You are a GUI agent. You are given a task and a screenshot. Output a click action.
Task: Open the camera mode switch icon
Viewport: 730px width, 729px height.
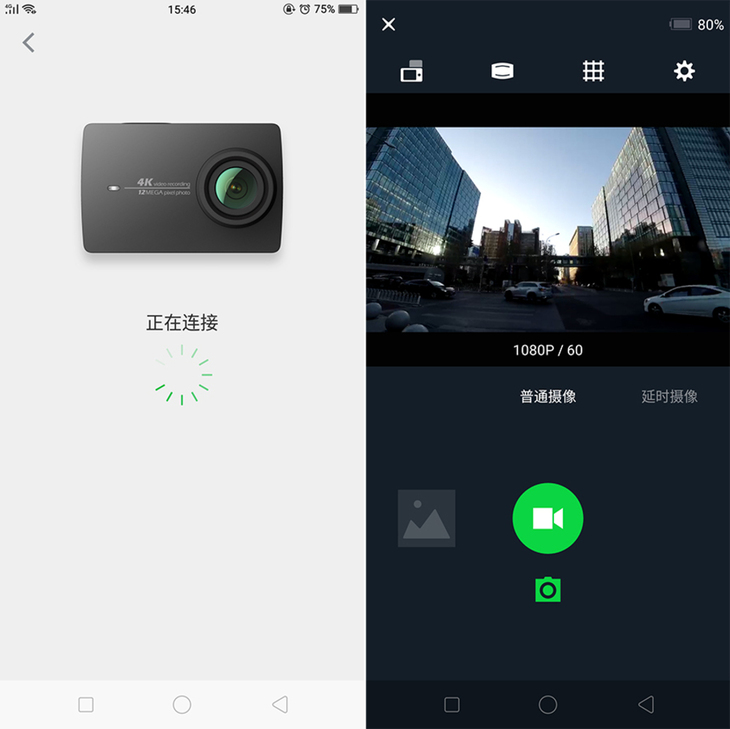click(412, 71)
